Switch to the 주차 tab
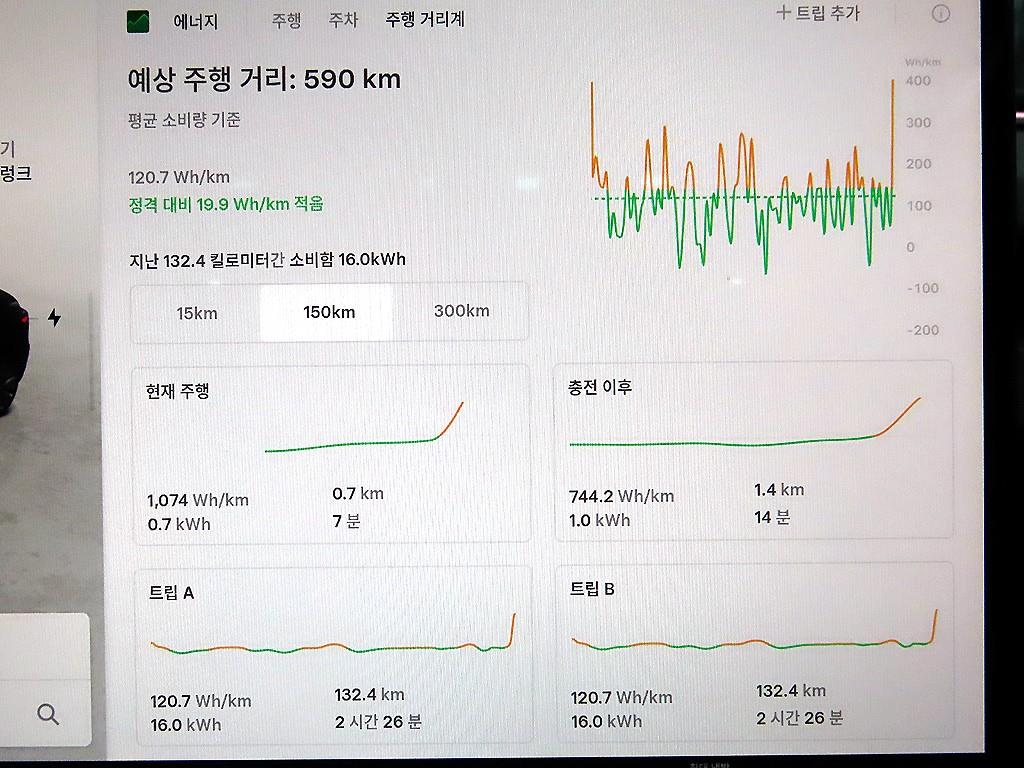Image resolution: width=1024 pixels, height=768 pixels. 344,20
